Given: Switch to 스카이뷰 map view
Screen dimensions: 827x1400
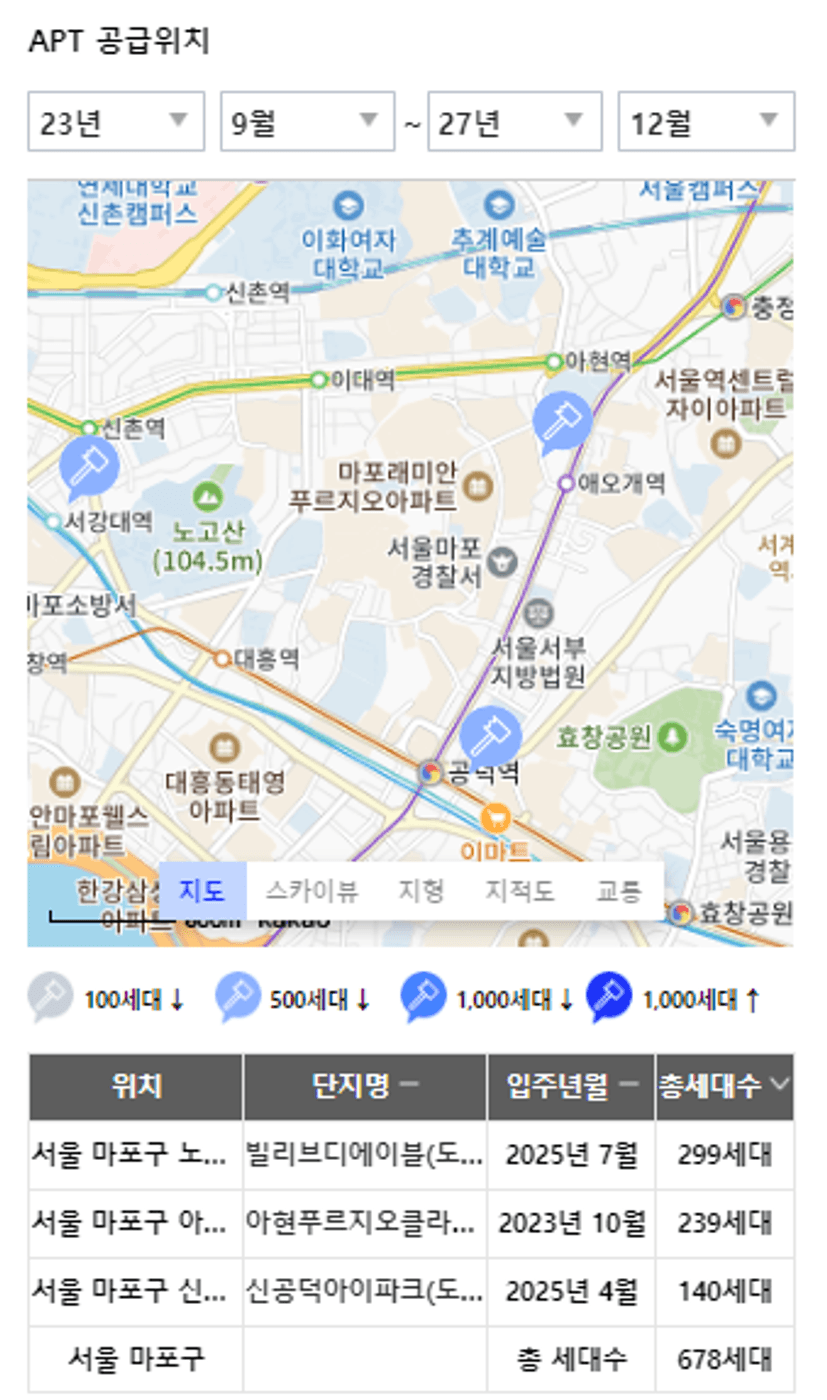Looking at the screenshot, I should point(311,890).
